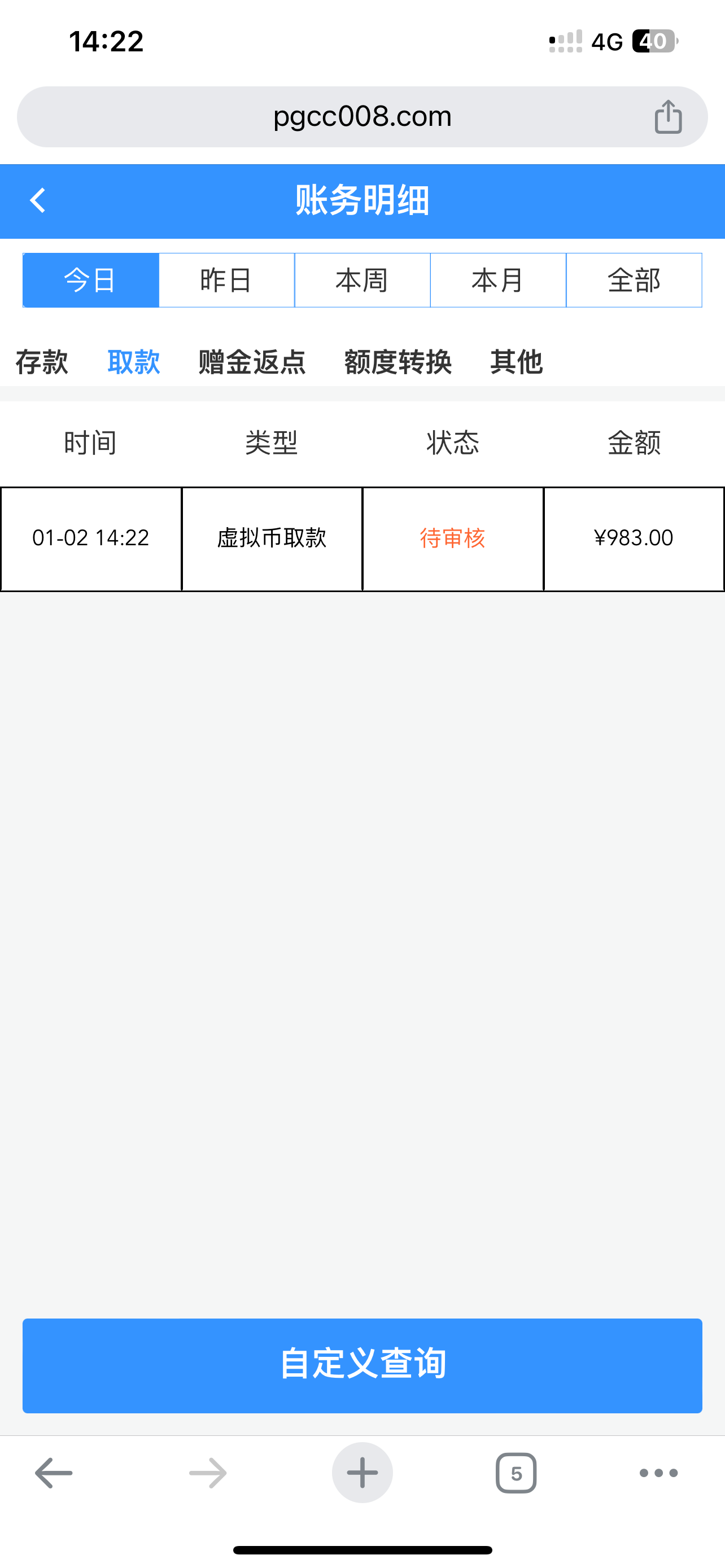Tap the 自定义查询 button

pyautogui.click(x=362, y=1365)
